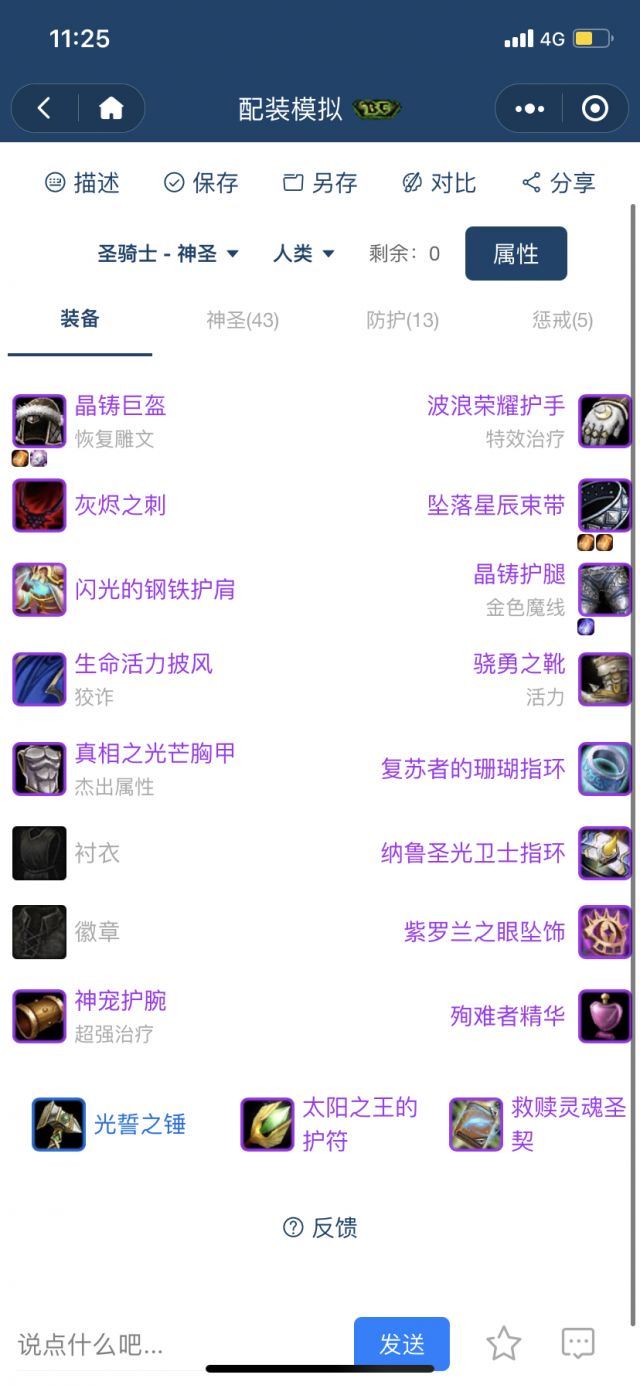Select the 晶铸巨盔 helmet slot

(x=120, y=407)
